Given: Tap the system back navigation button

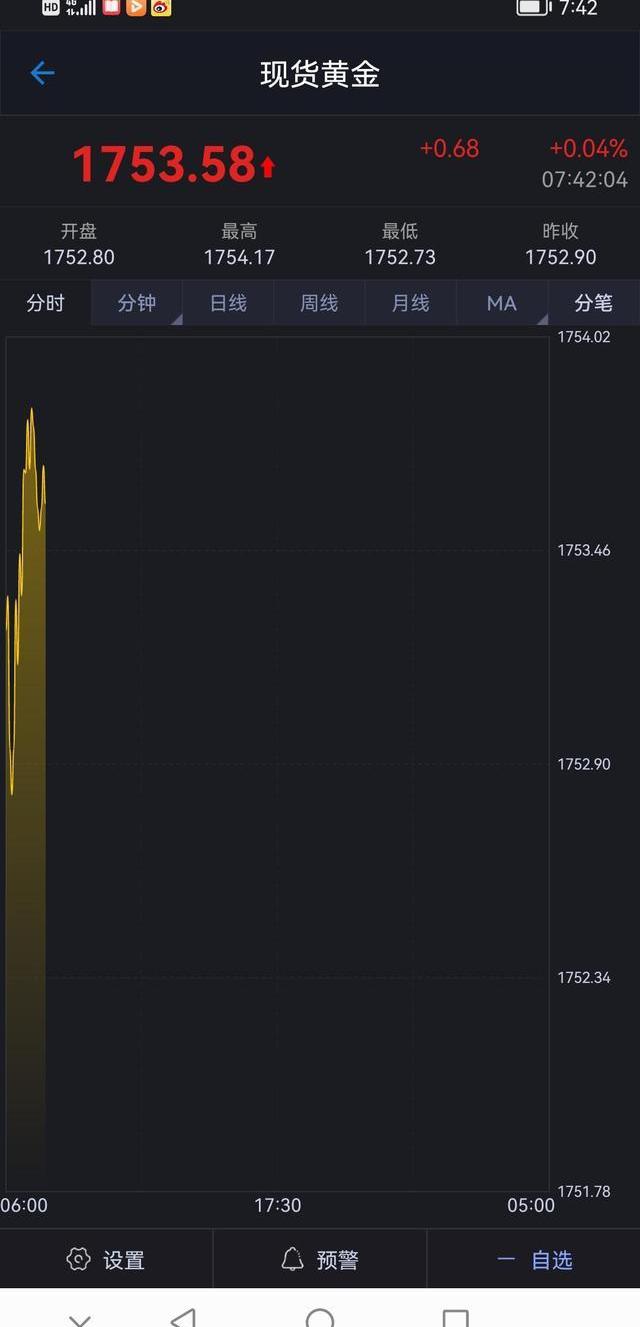Looking at the screenshot, I should pos(183,1318).
